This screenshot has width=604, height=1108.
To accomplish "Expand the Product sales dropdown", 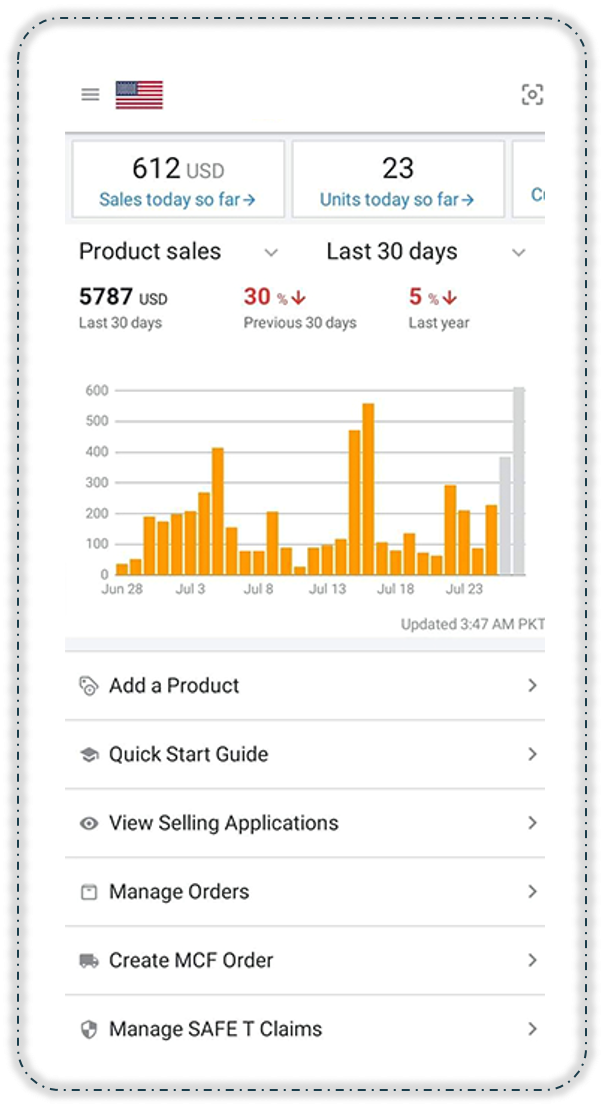I will [178, 252].
